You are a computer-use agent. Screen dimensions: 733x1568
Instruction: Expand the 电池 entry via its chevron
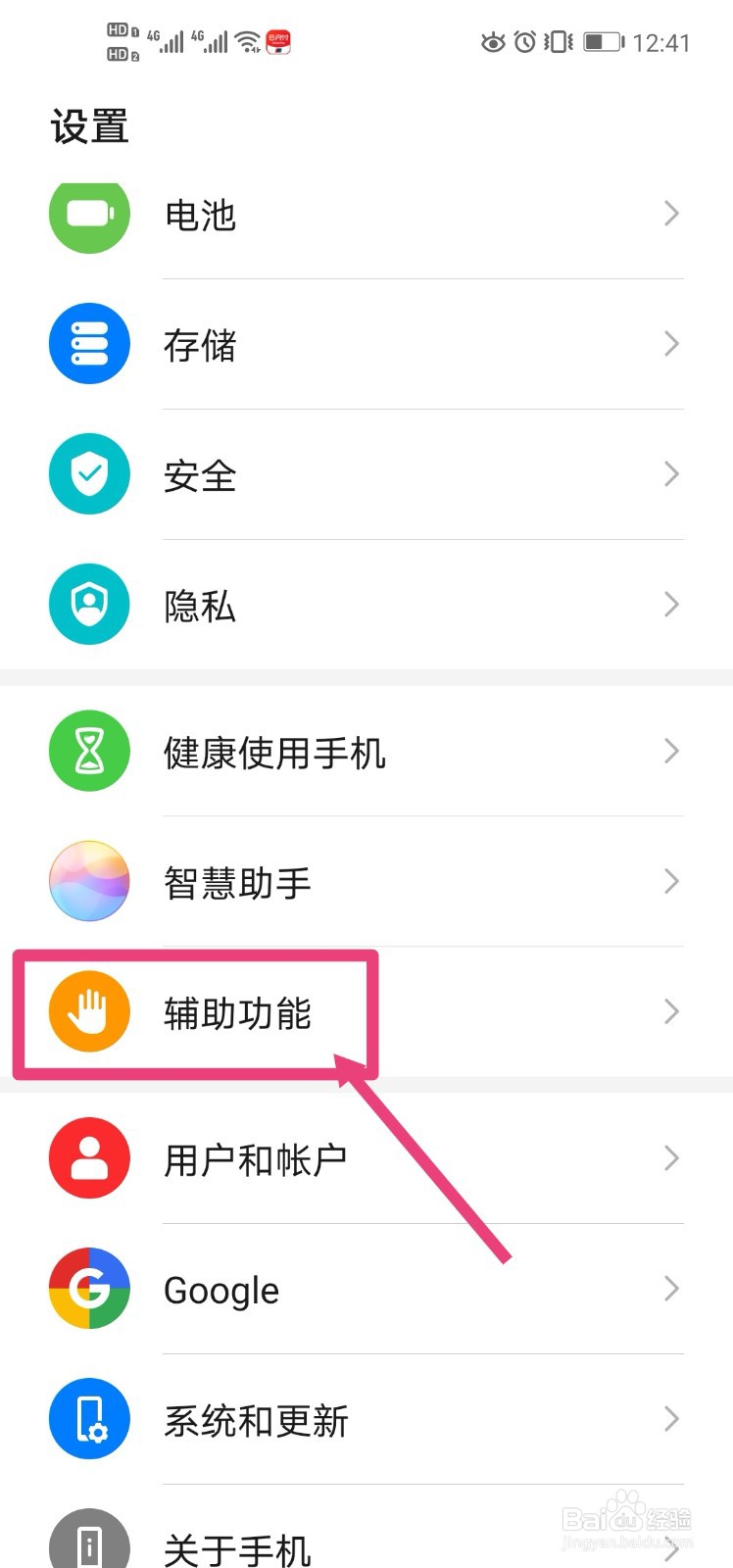[x=671, y=214]
